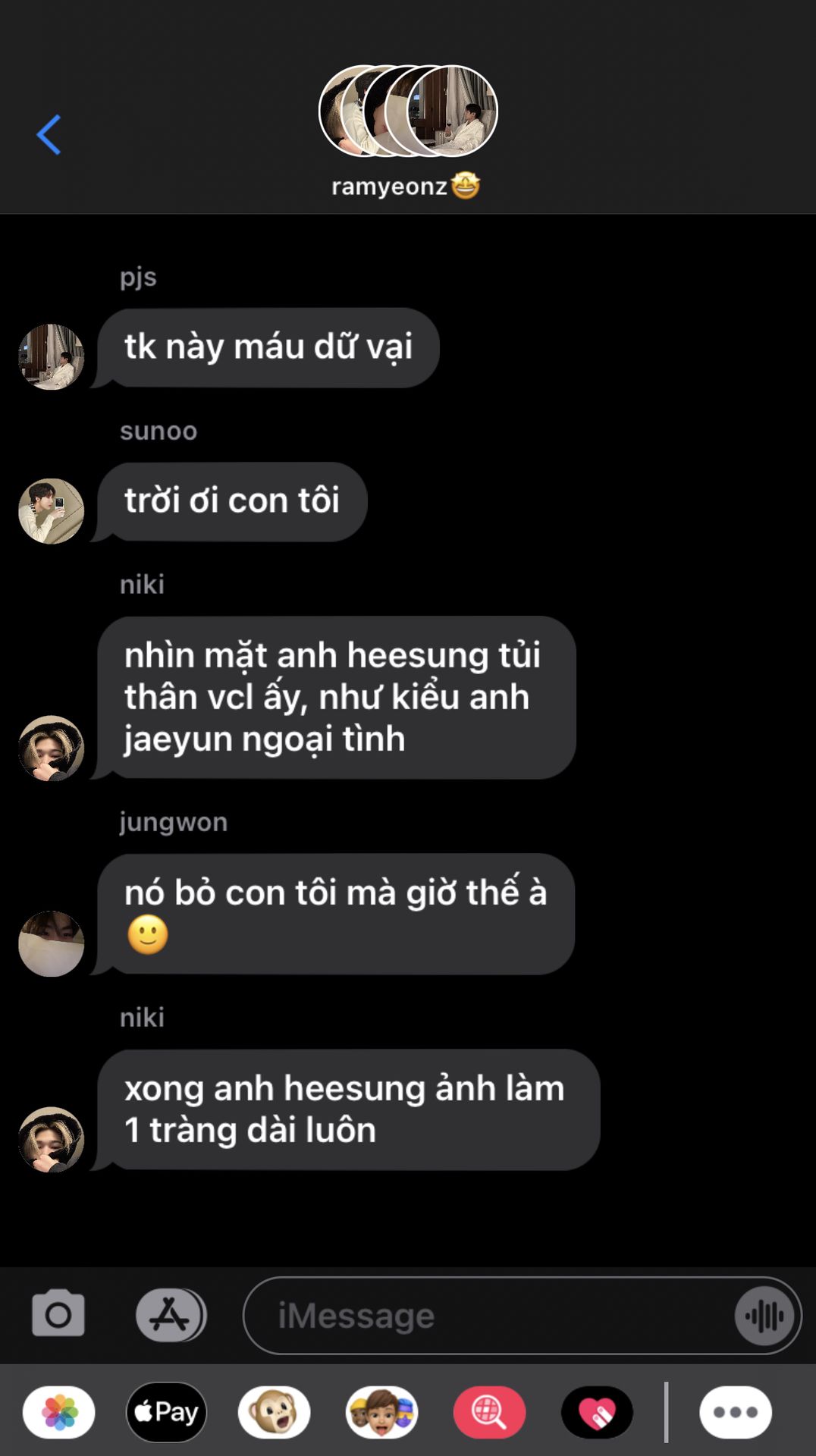The width and height of the screenshot is (816, 1456).
Task: Open ramyeonz group details
Action: point(407,129)
